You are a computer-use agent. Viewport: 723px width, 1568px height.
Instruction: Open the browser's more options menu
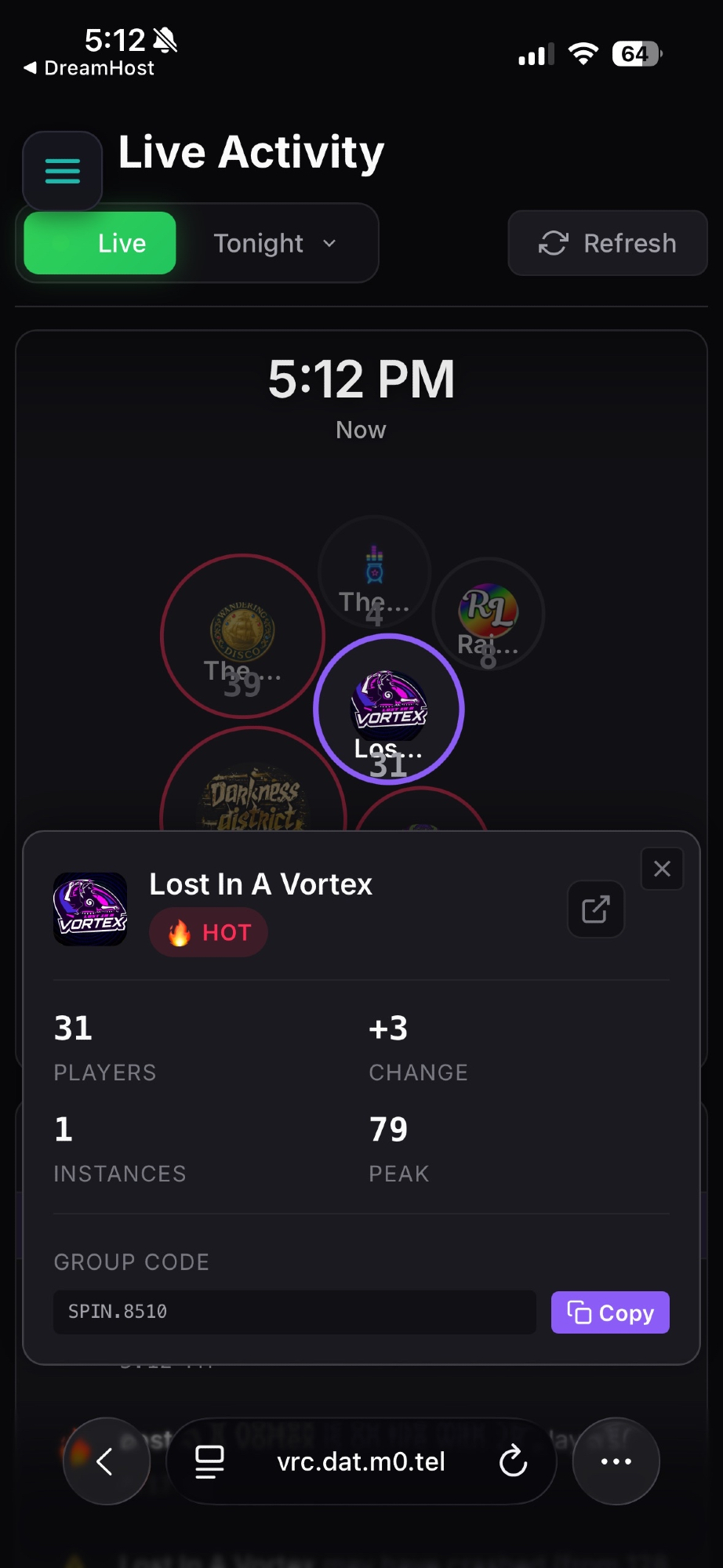point(616,1461)
